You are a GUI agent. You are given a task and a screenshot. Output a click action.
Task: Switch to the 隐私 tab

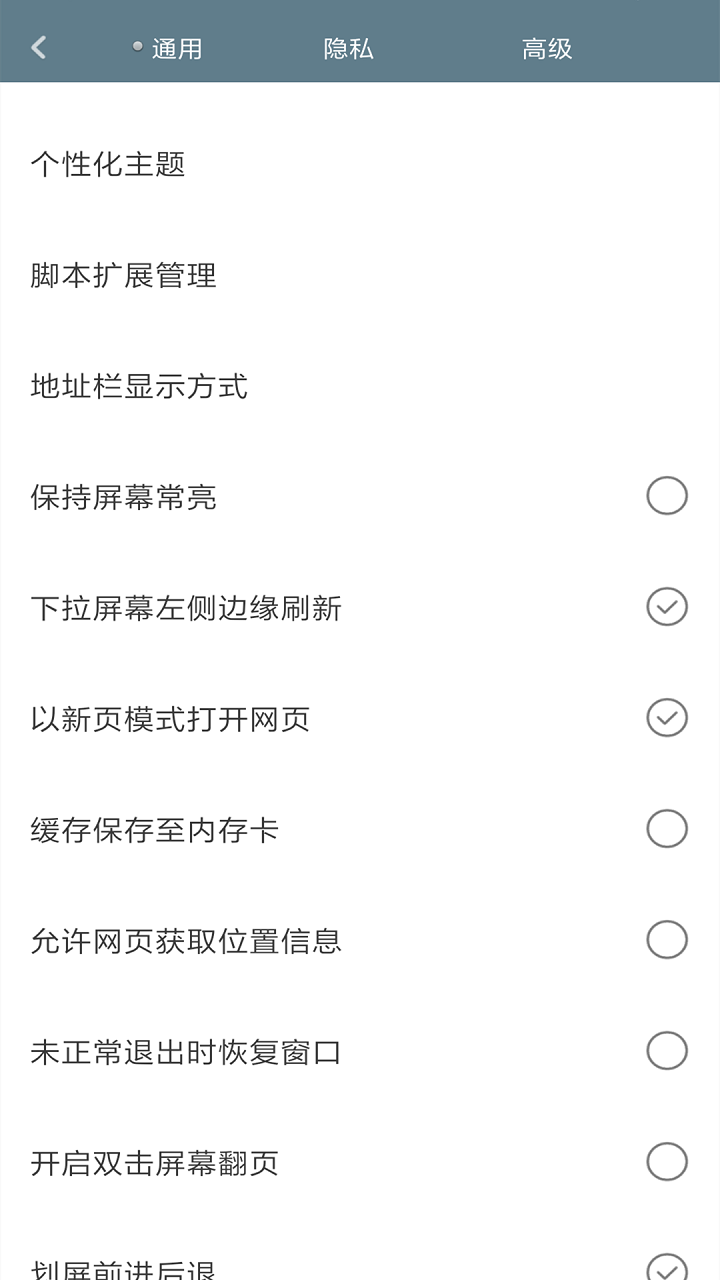tap(349, 48)
